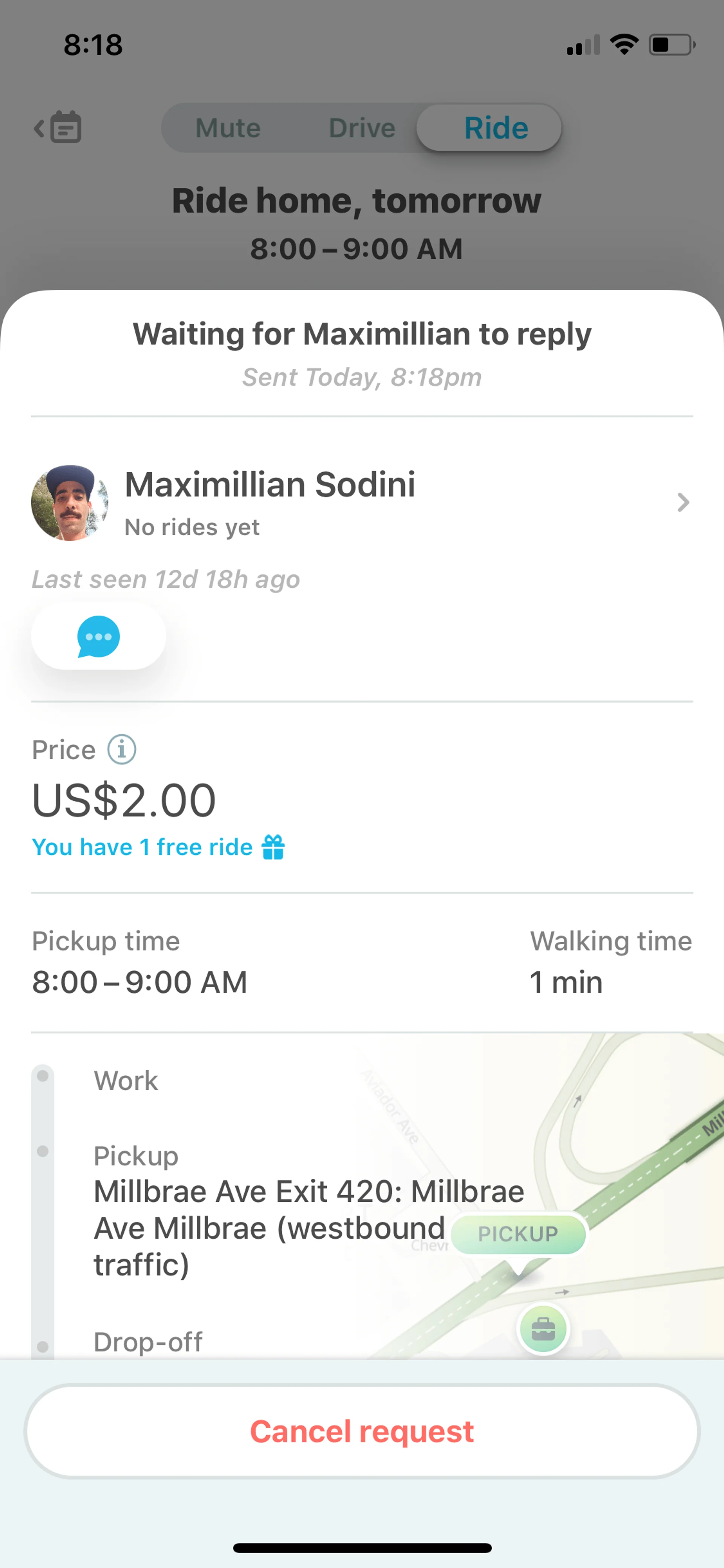This screenshot has height=1568, width=724.
Task: Select the Mute tab
Action: [228, 128]
